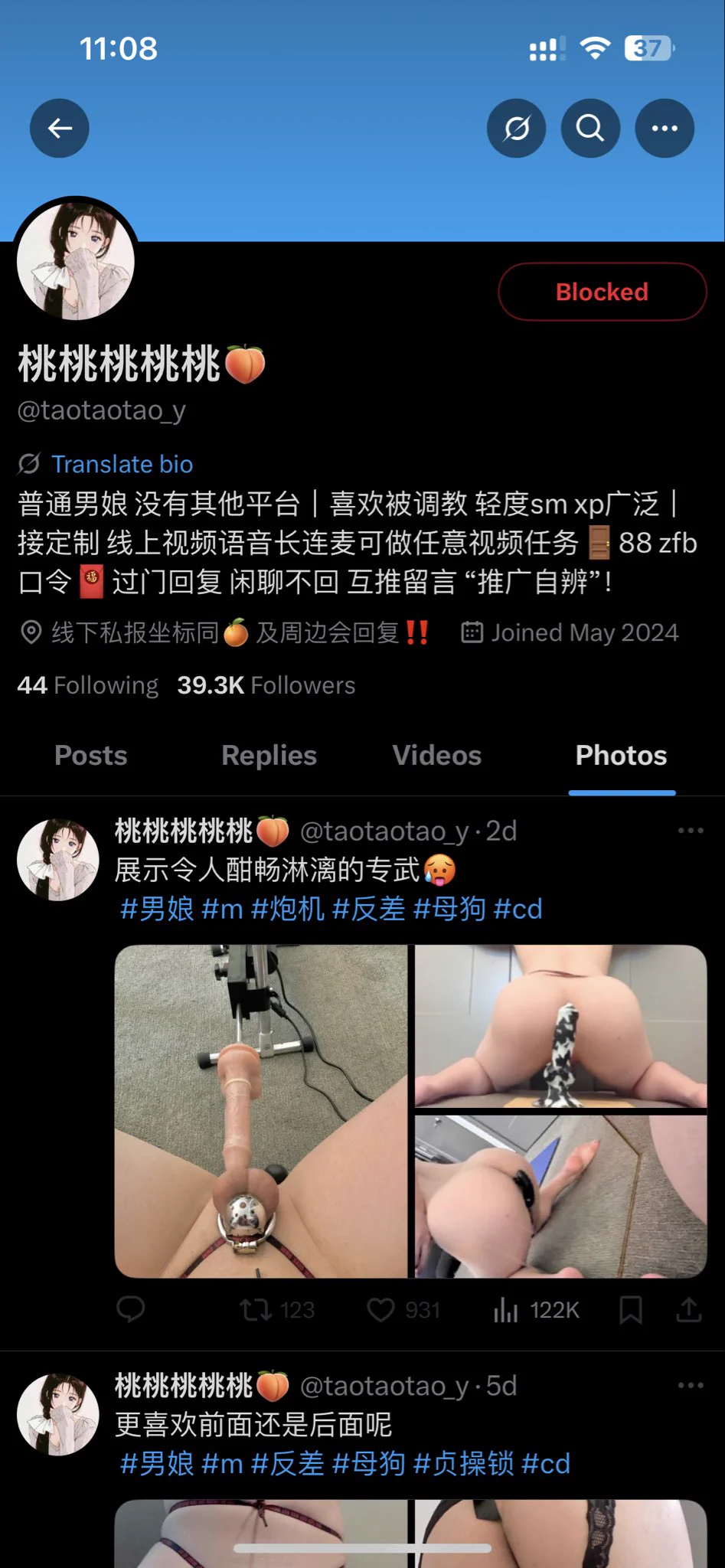Image resolution: width=725 pixels, height=1568 pixels.
Task: Switch to the Replies tab
Action: [x=269, y=756]
